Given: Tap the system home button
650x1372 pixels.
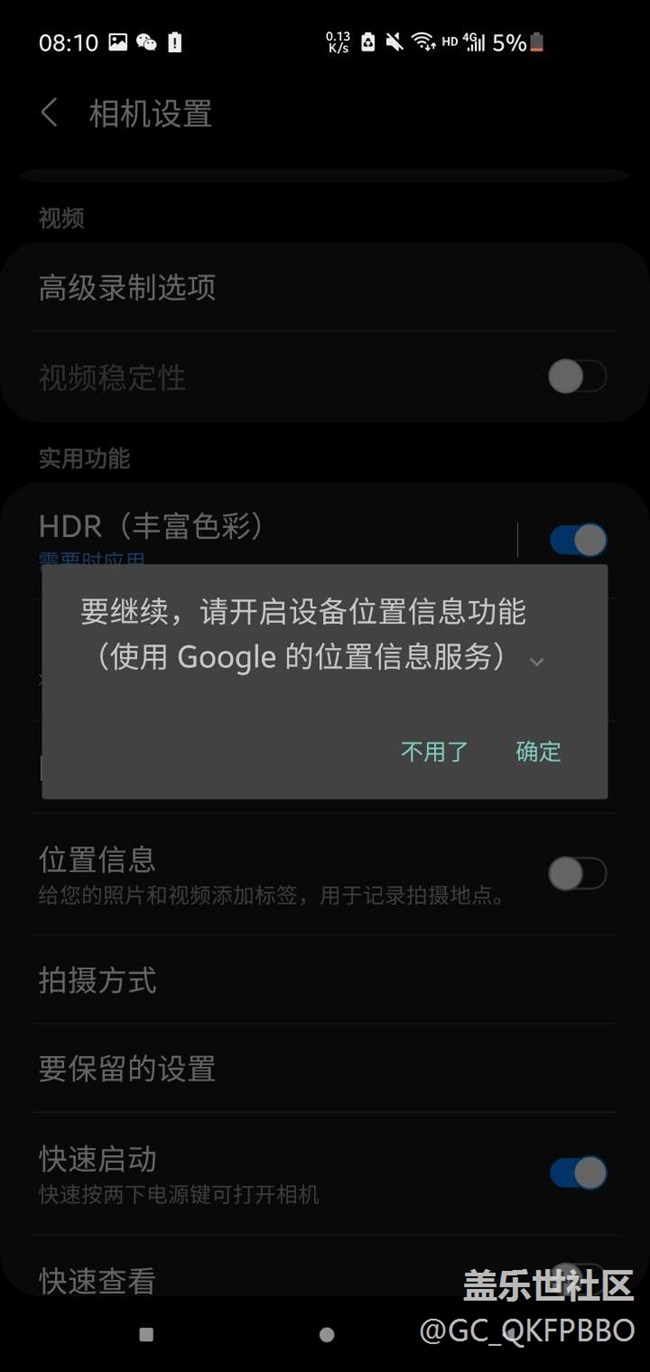Looking at the screenshot, I should 326,1334.
